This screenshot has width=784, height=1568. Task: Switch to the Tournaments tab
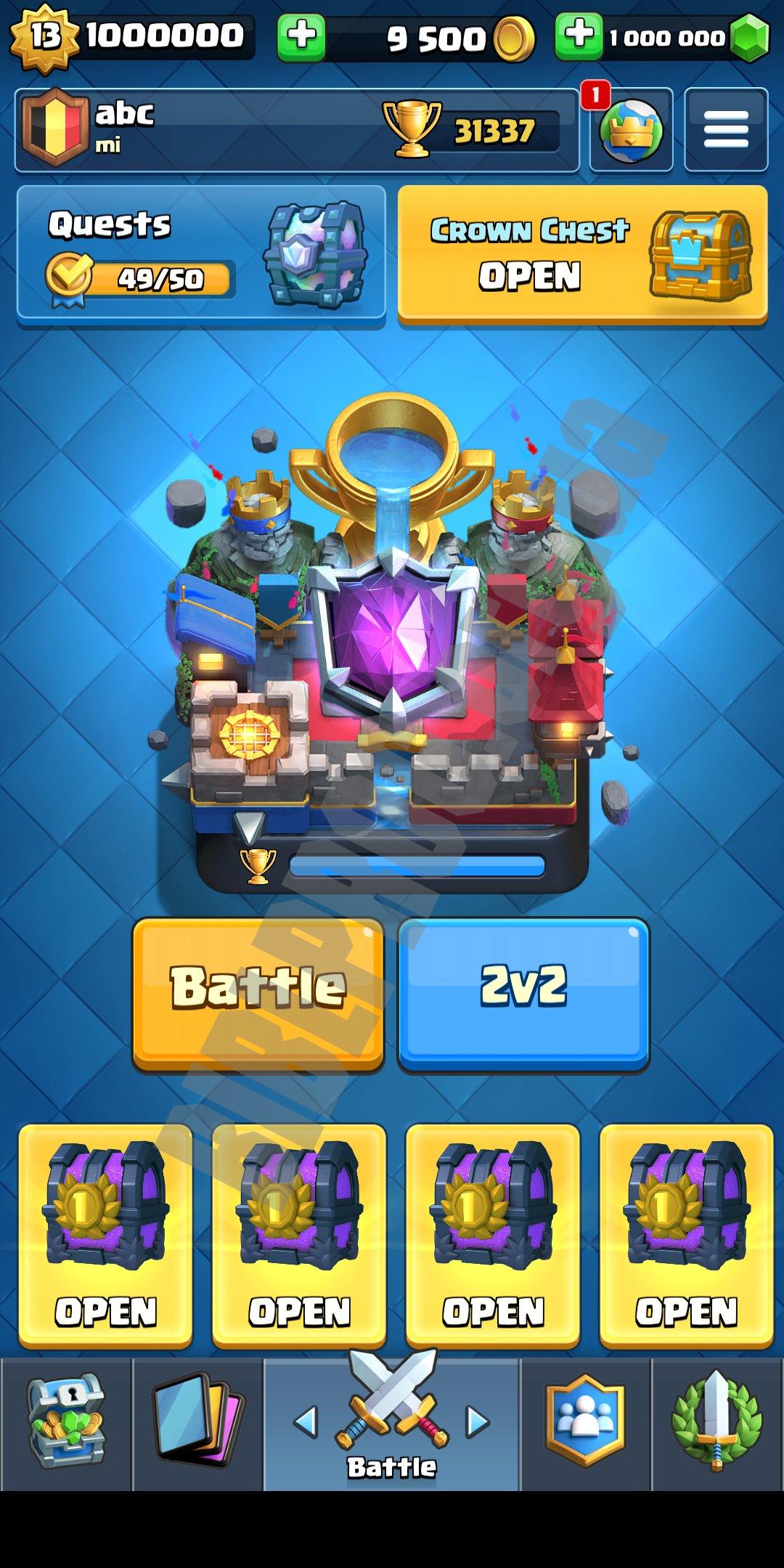click(x=716, y=1424)
